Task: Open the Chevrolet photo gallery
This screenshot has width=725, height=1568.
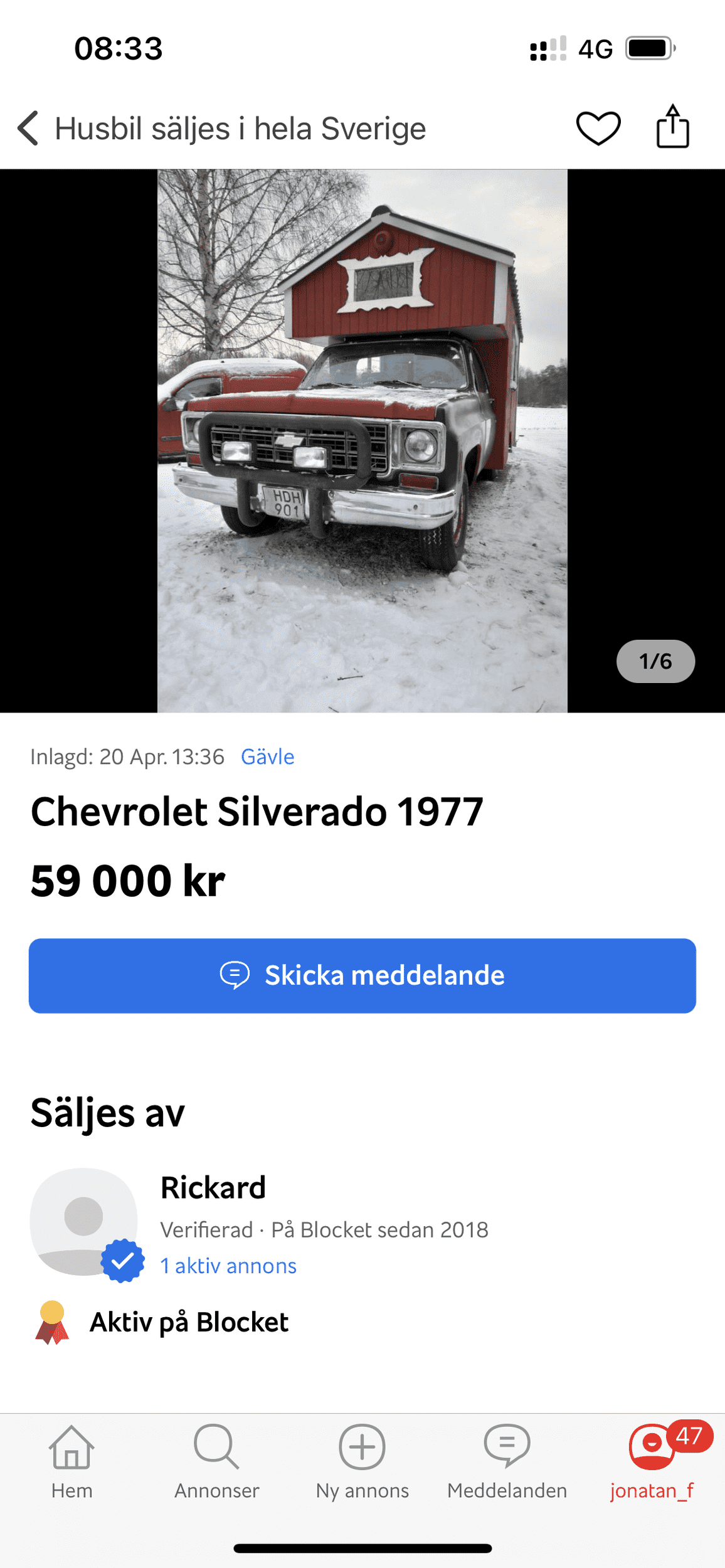Action: tap(362, 441)
